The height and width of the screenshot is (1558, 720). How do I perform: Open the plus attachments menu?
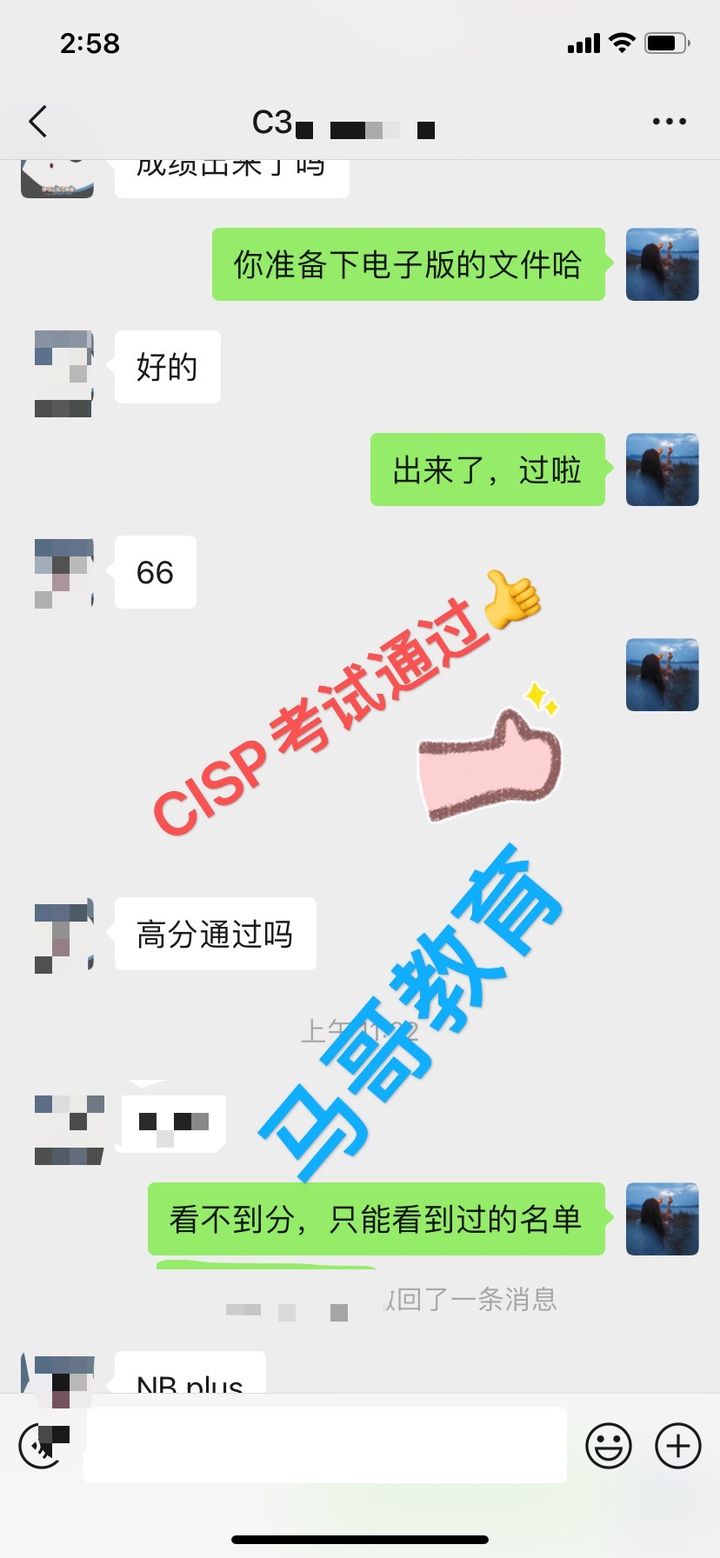coord(677,1446)
